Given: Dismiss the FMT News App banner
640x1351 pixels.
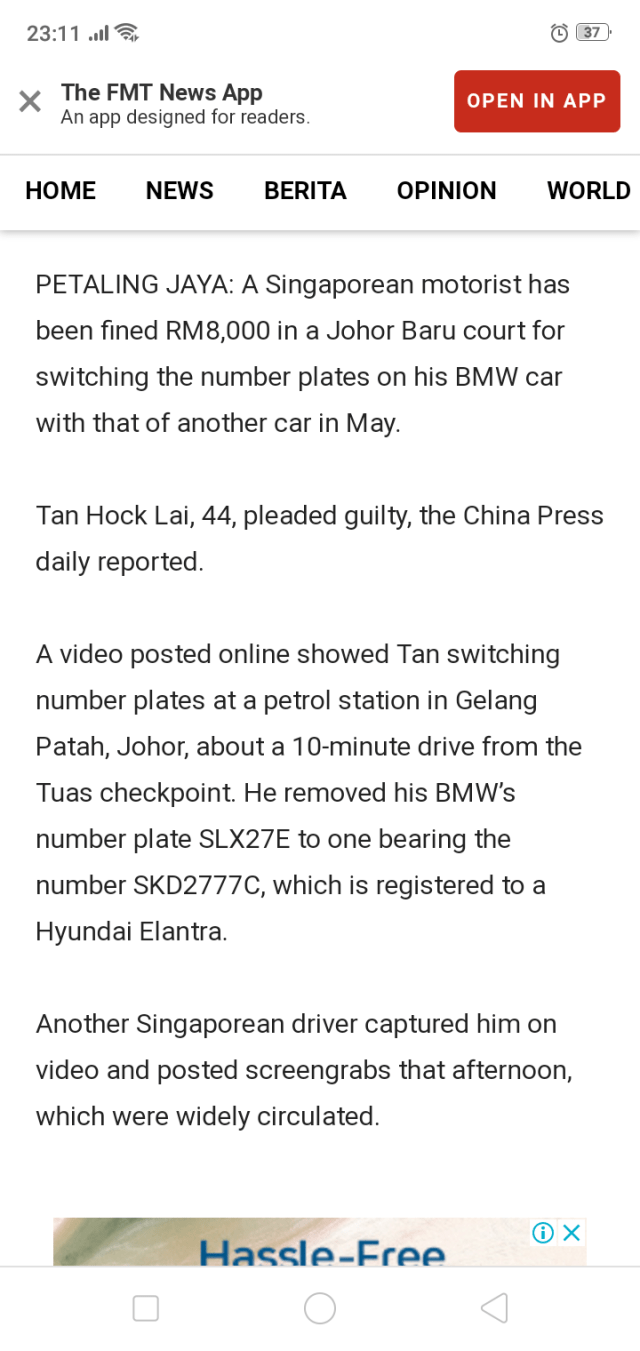Looking at the screenshot, I should pyautogui.click(x=30, y=101).
